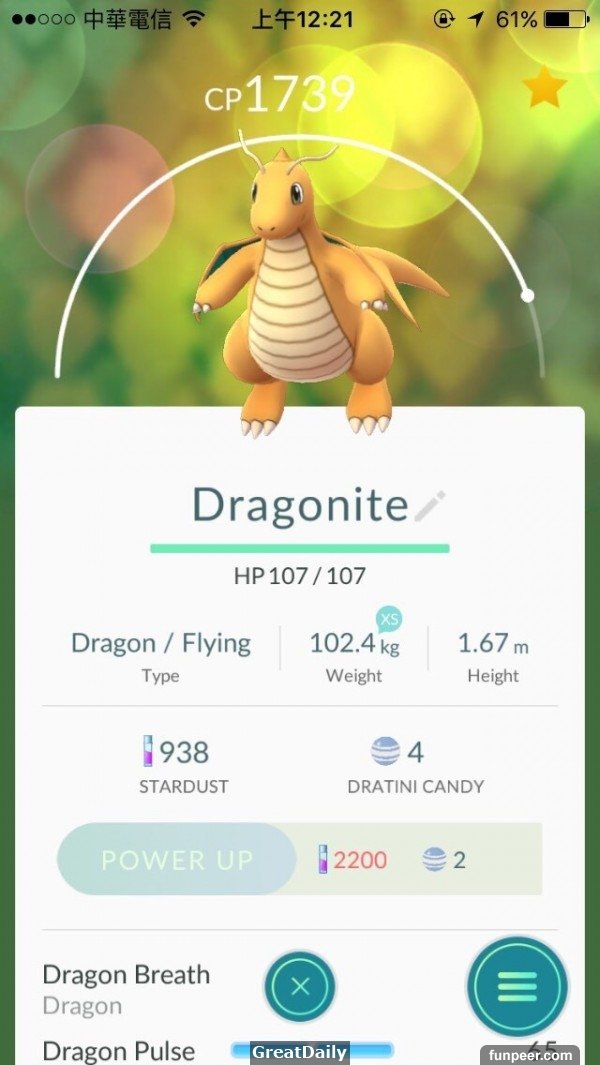The image size is (600, 1065).
Task: Close the Pokémon detail screen
Action: (300, 986)
